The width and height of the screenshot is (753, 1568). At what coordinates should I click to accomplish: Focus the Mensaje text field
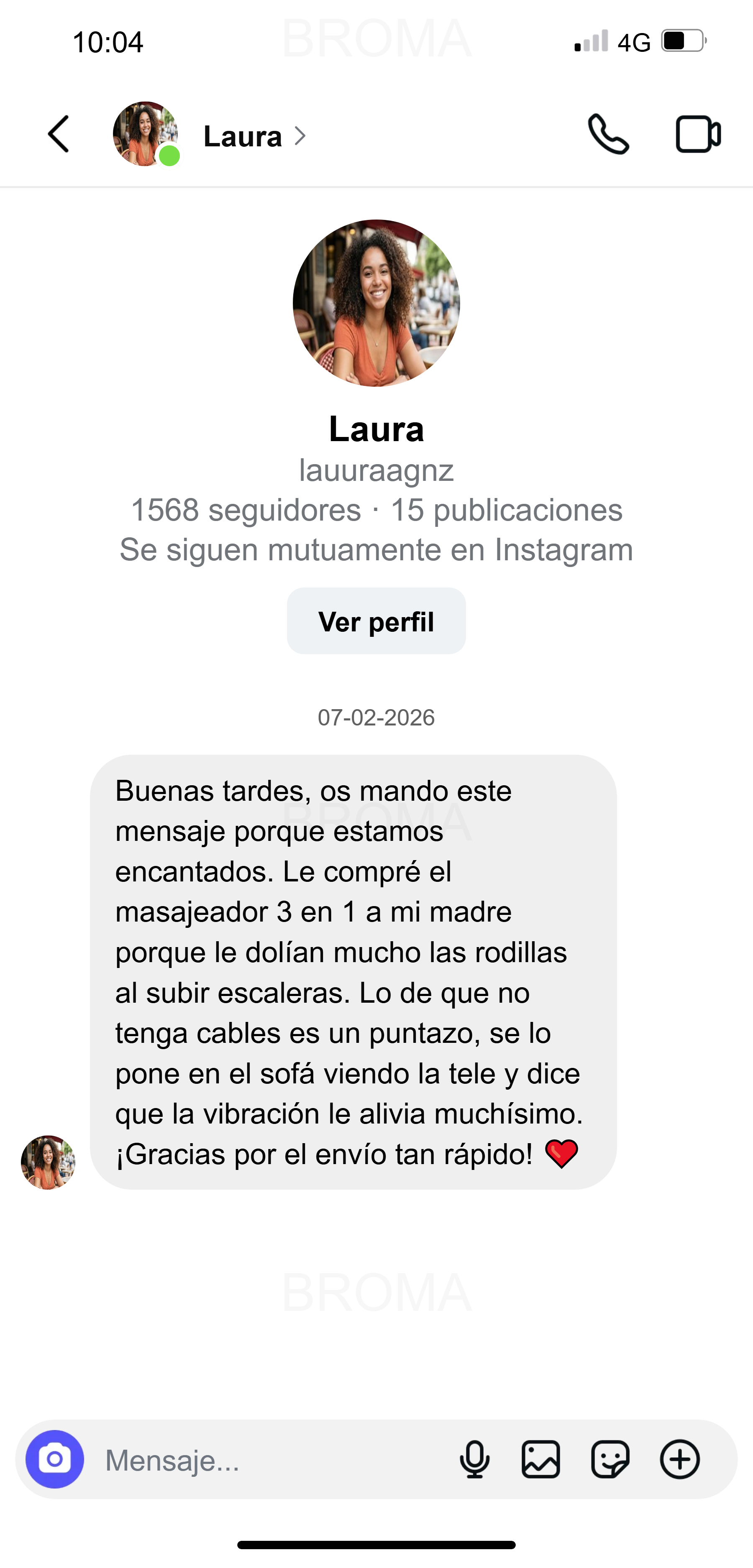click(x=268, y=1460)
